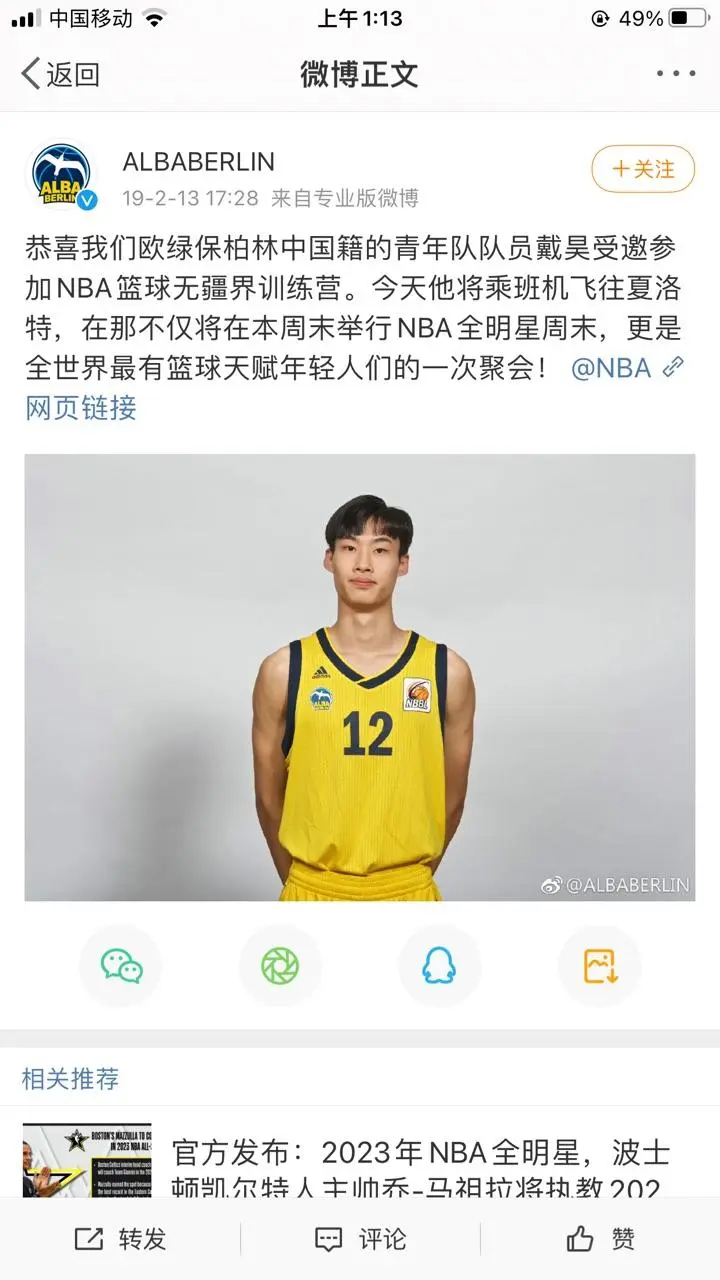720x1280 pixels.
Task: Share the post to QQ
Action: coord(439,966)
